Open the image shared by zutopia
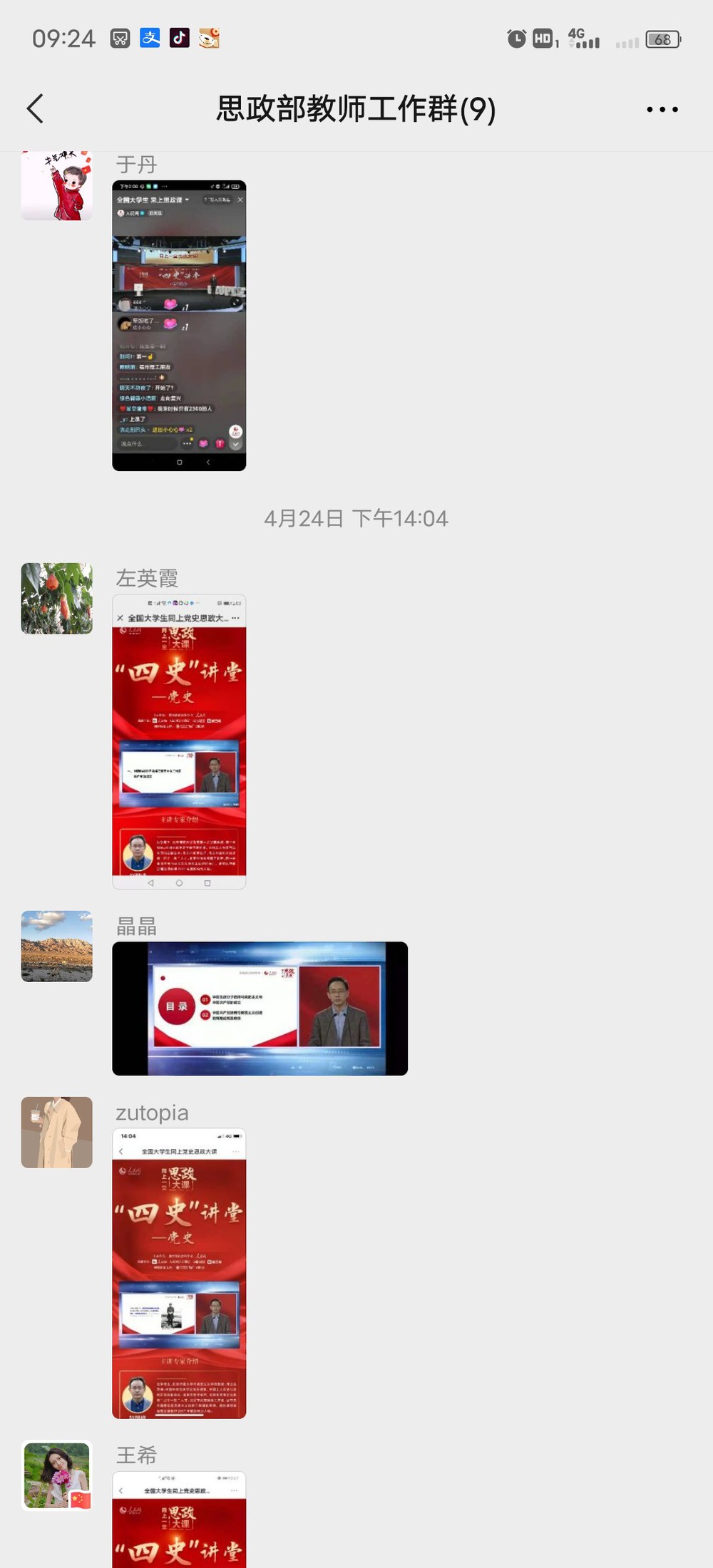The image size is (713, 1568). pyautogui.click(x=179, y=1274)
